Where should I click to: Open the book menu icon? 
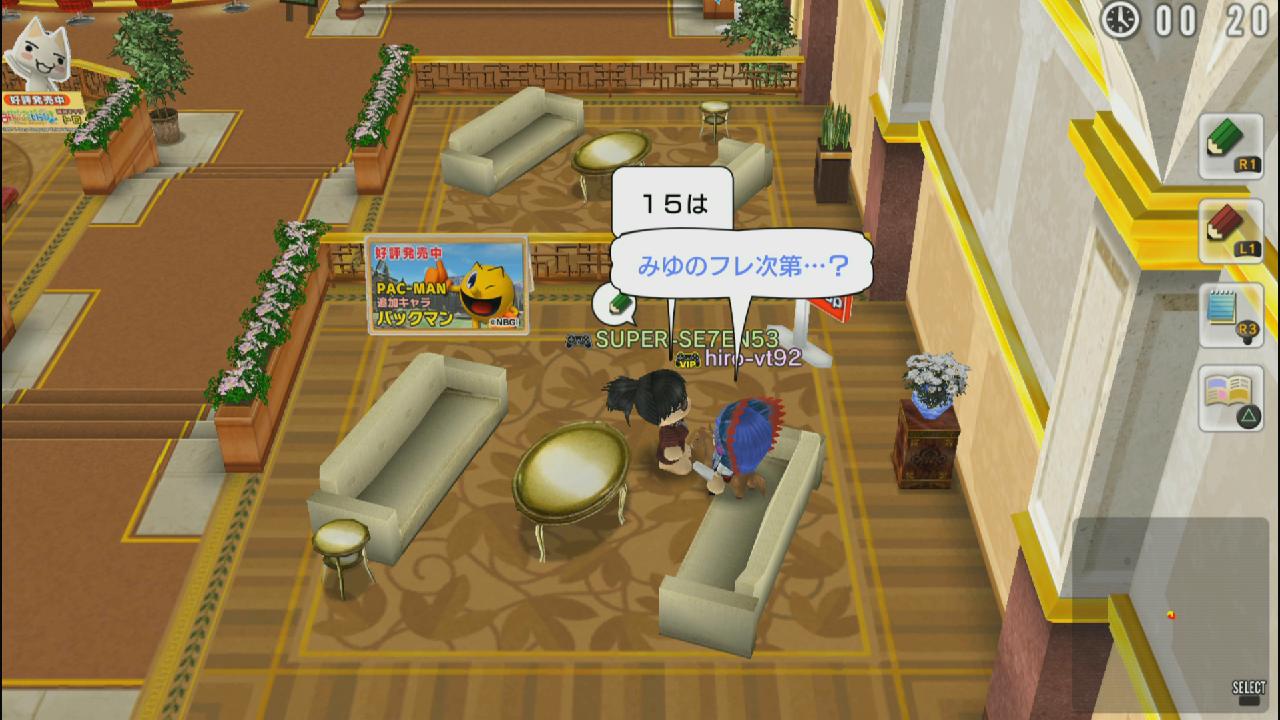(1230, 398)
